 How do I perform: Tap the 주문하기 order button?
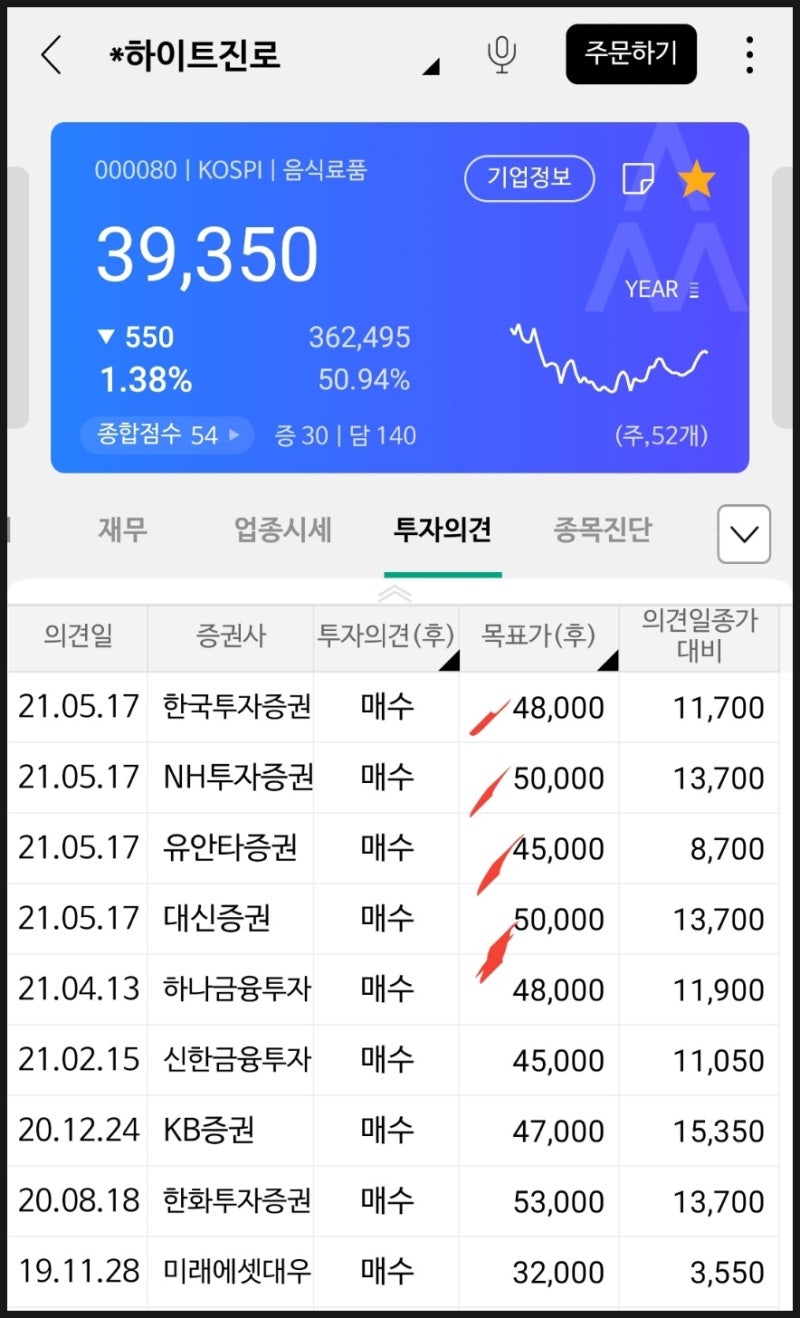click(x=631, y=55)
